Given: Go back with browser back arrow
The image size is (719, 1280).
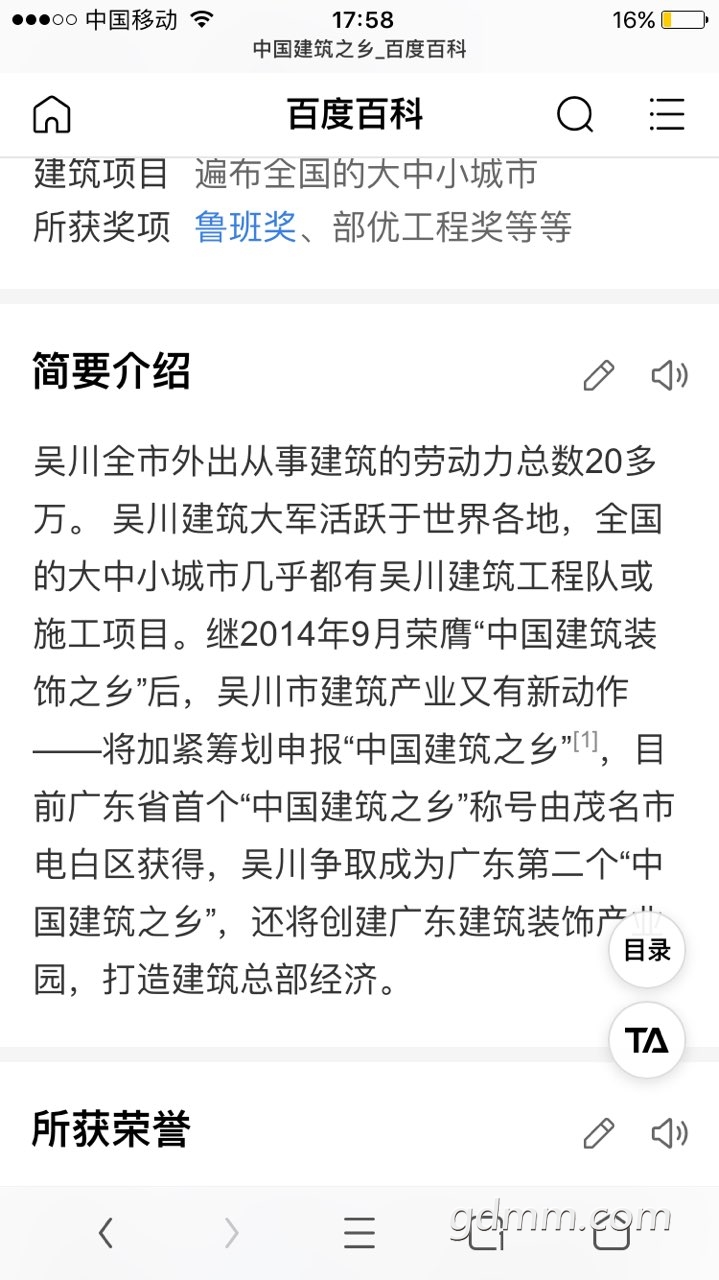Looking at the screenshot, I should pyautogui.click(x=105, y=1234).
